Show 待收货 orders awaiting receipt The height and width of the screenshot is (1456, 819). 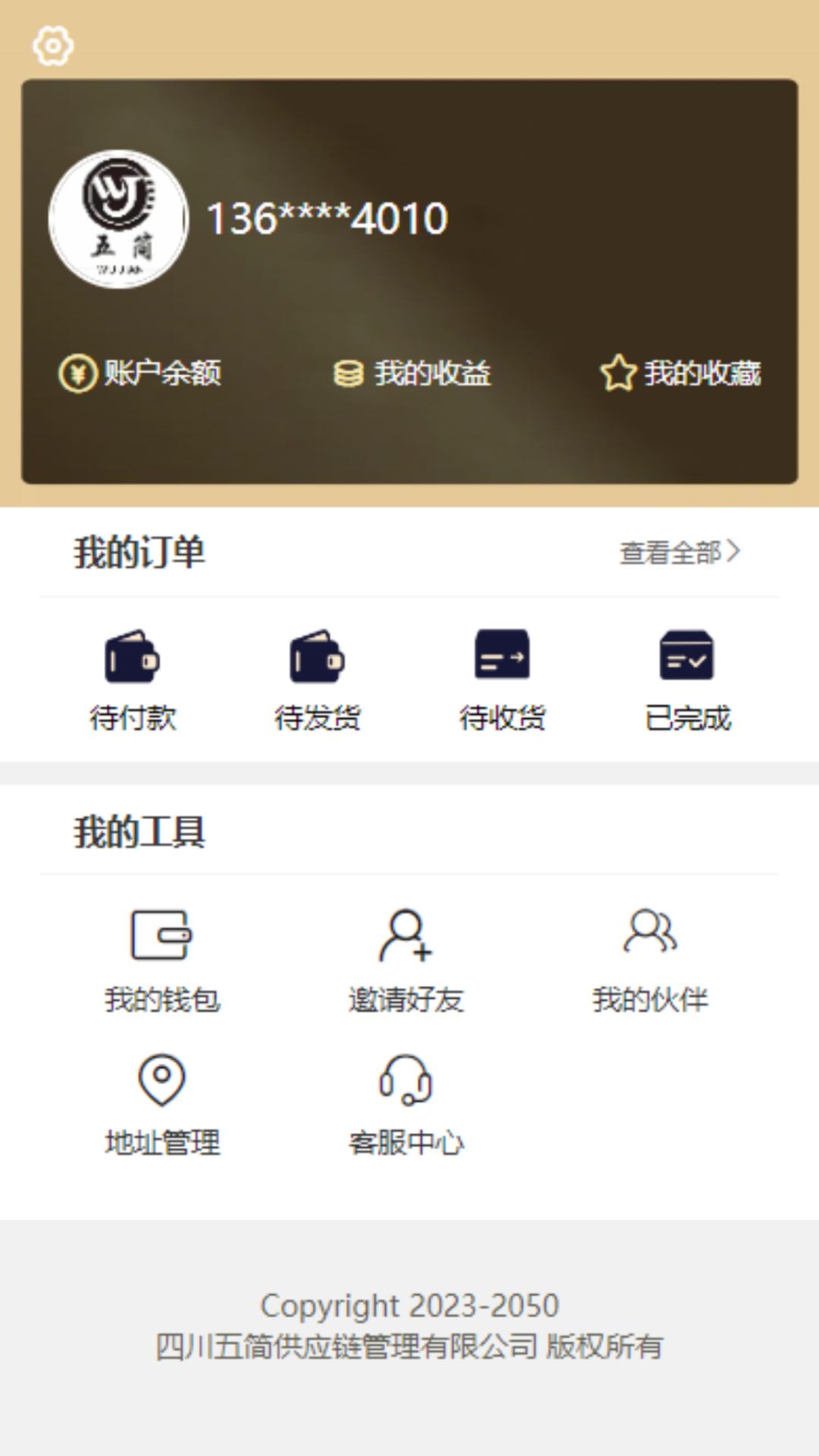coord(502,679)
